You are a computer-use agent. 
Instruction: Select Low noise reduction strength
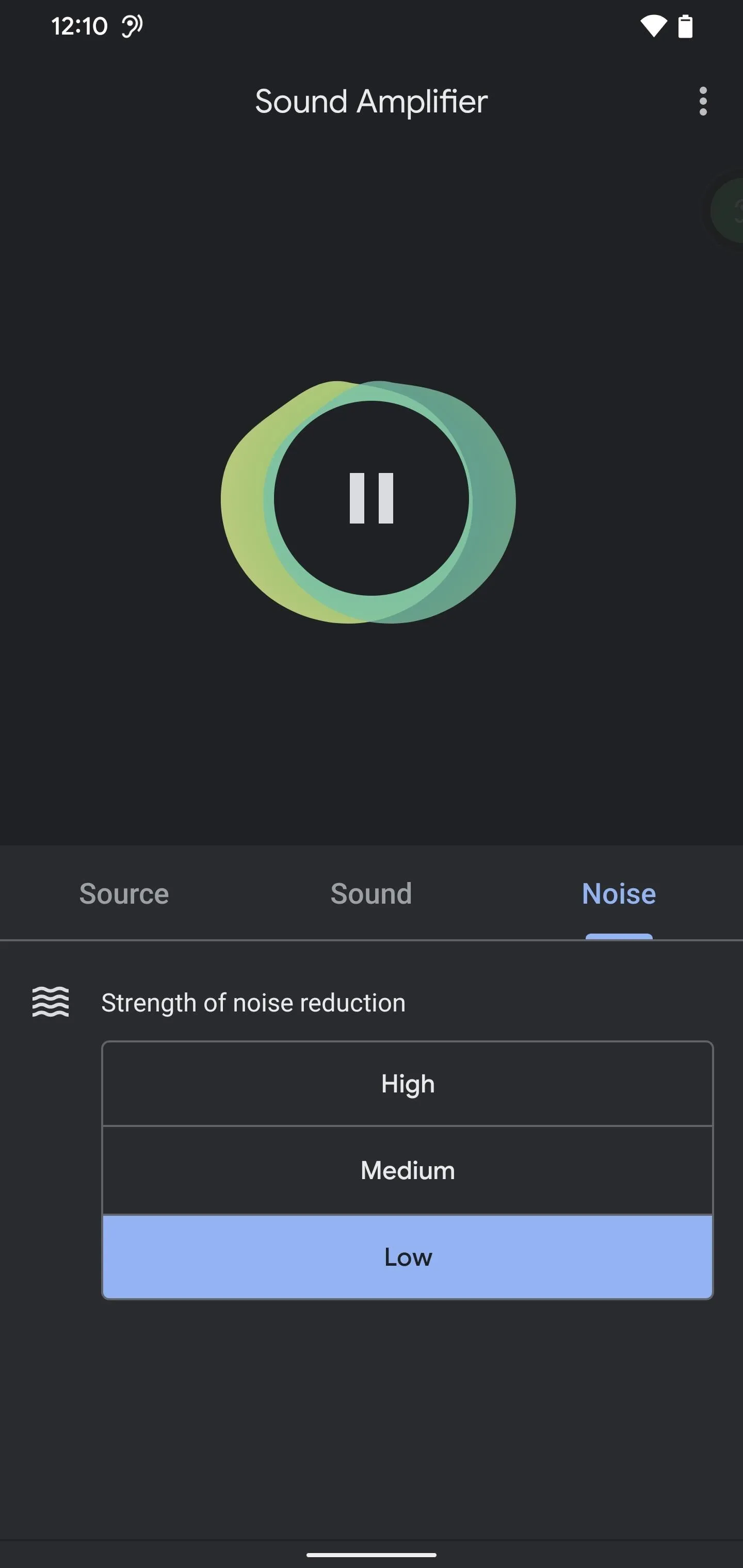408,1257
